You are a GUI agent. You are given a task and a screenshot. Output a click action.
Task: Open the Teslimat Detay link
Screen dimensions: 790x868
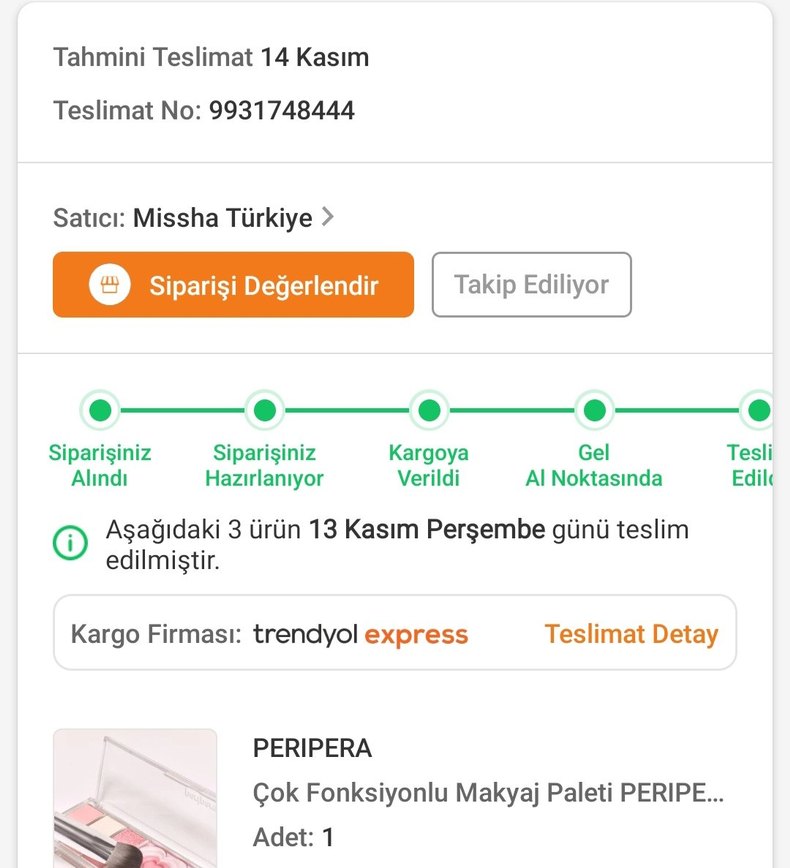pos(630,634)
